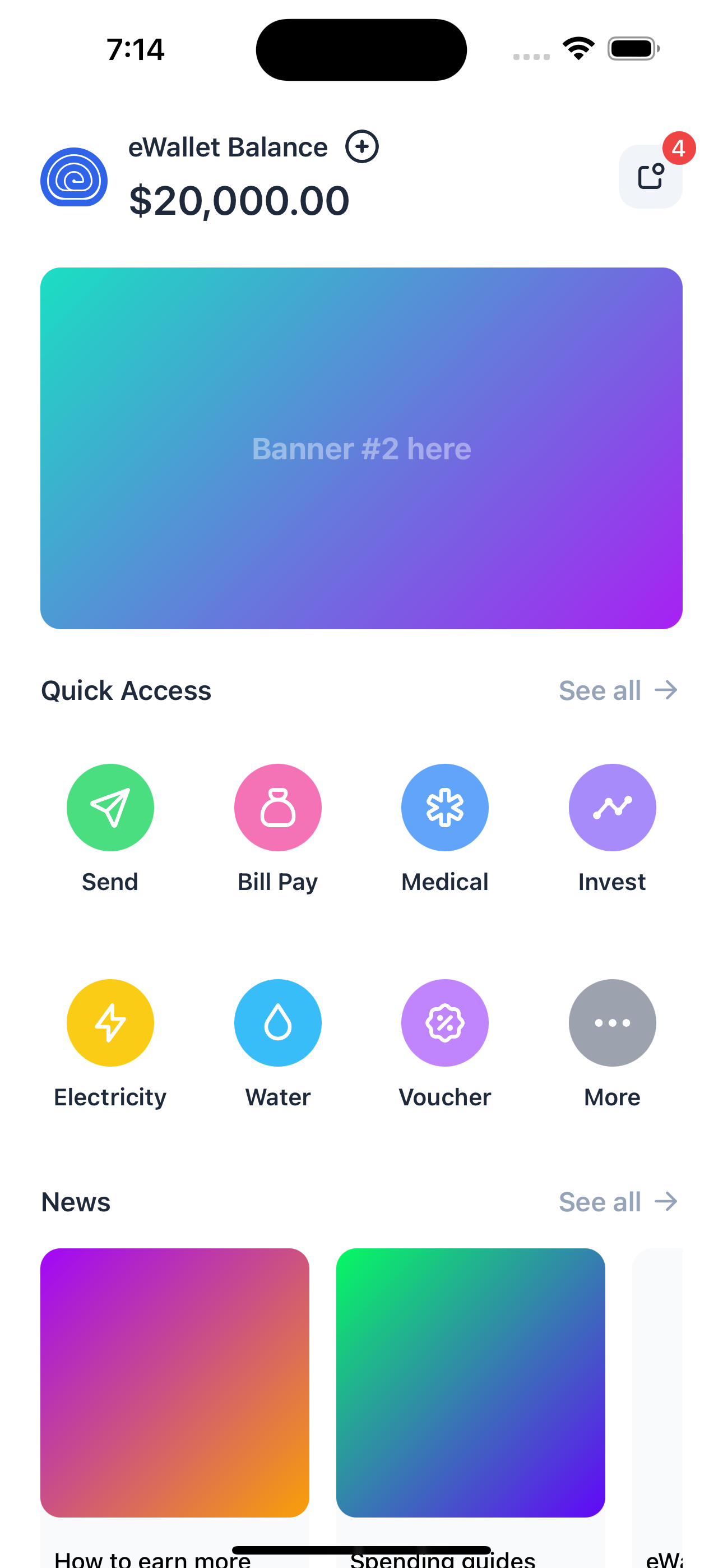The width and height of the screenshot is (723, 1568).
Task: Open notifications with the 4 badge
Action: coord(650,177)
